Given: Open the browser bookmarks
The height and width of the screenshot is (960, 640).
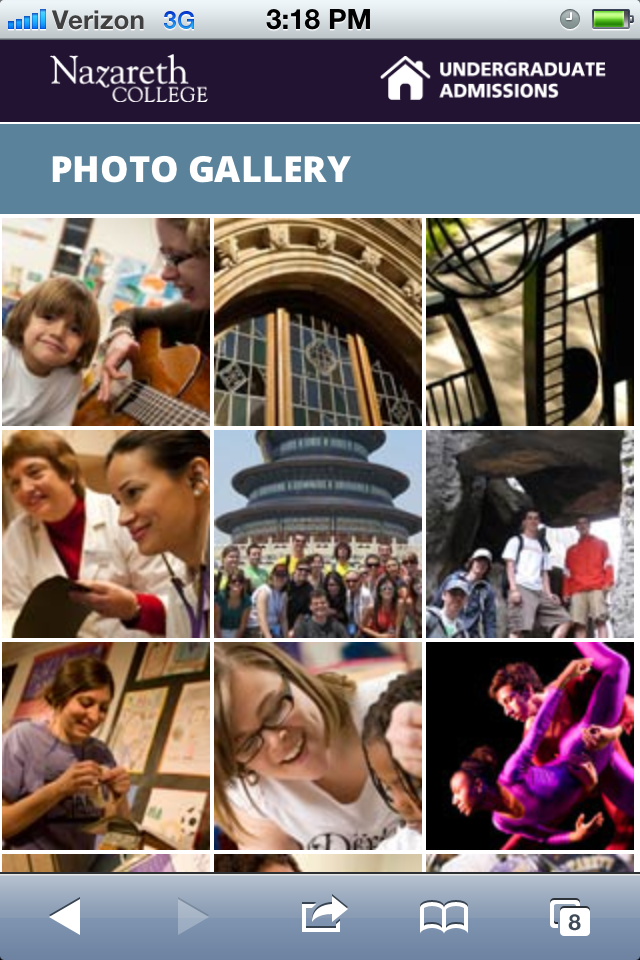Looking at the screenshot, I should pos(444,916).
